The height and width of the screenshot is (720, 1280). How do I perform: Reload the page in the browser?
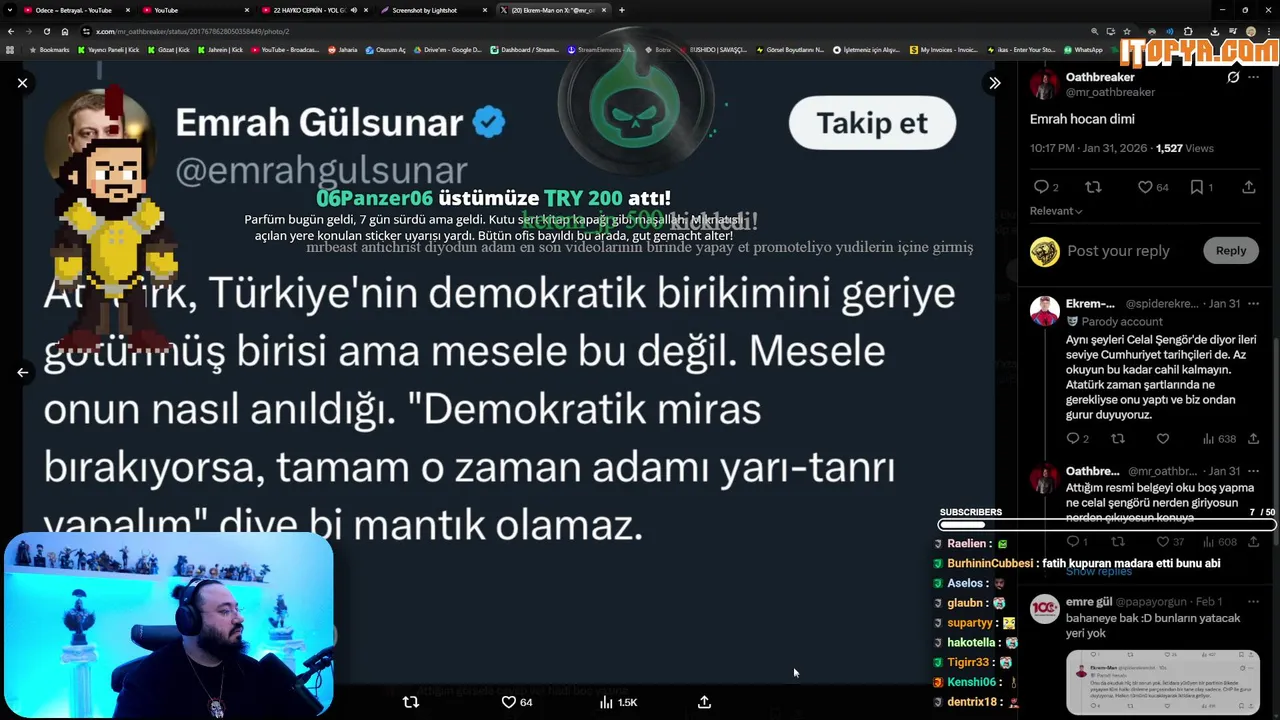point(46,31)
